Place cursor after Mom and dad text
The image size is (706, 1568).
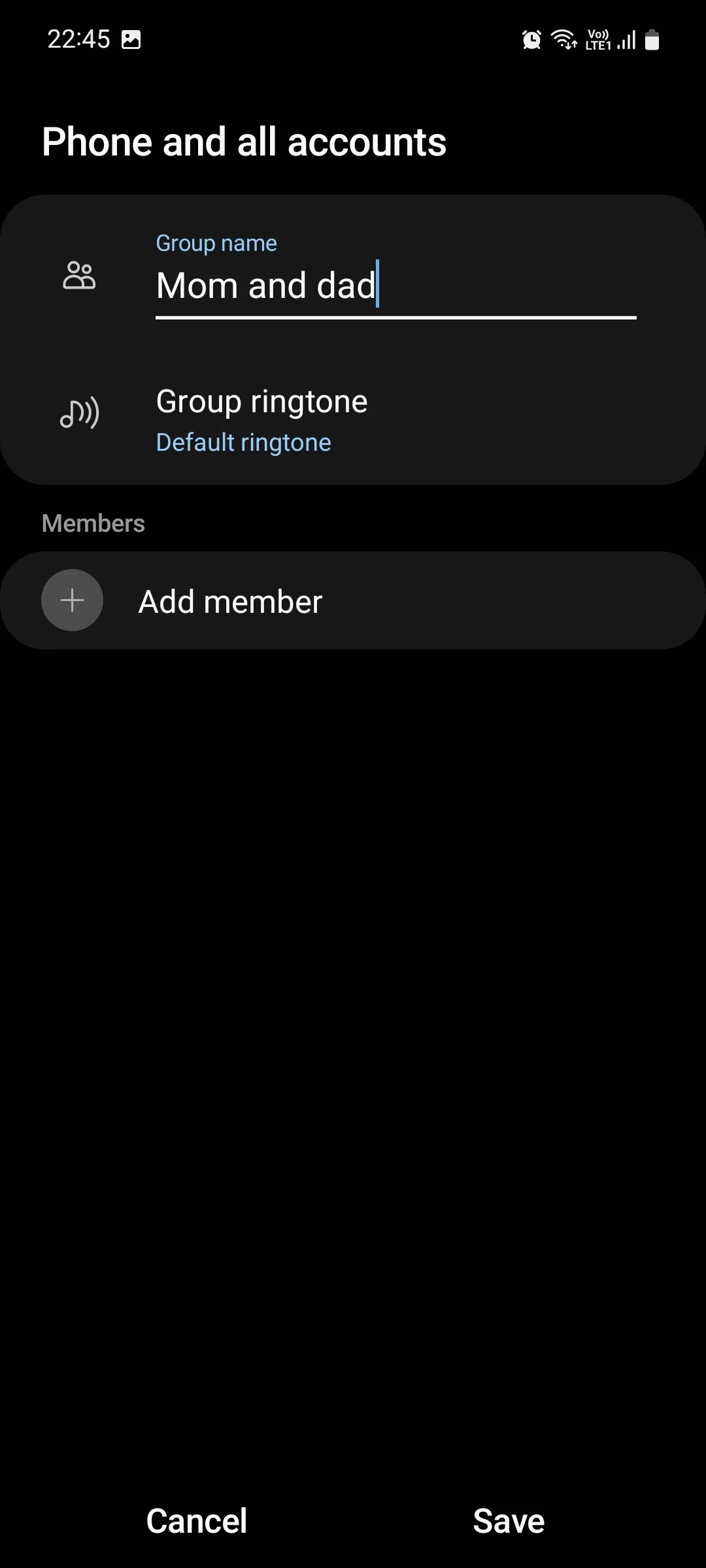tap(379, 284)
